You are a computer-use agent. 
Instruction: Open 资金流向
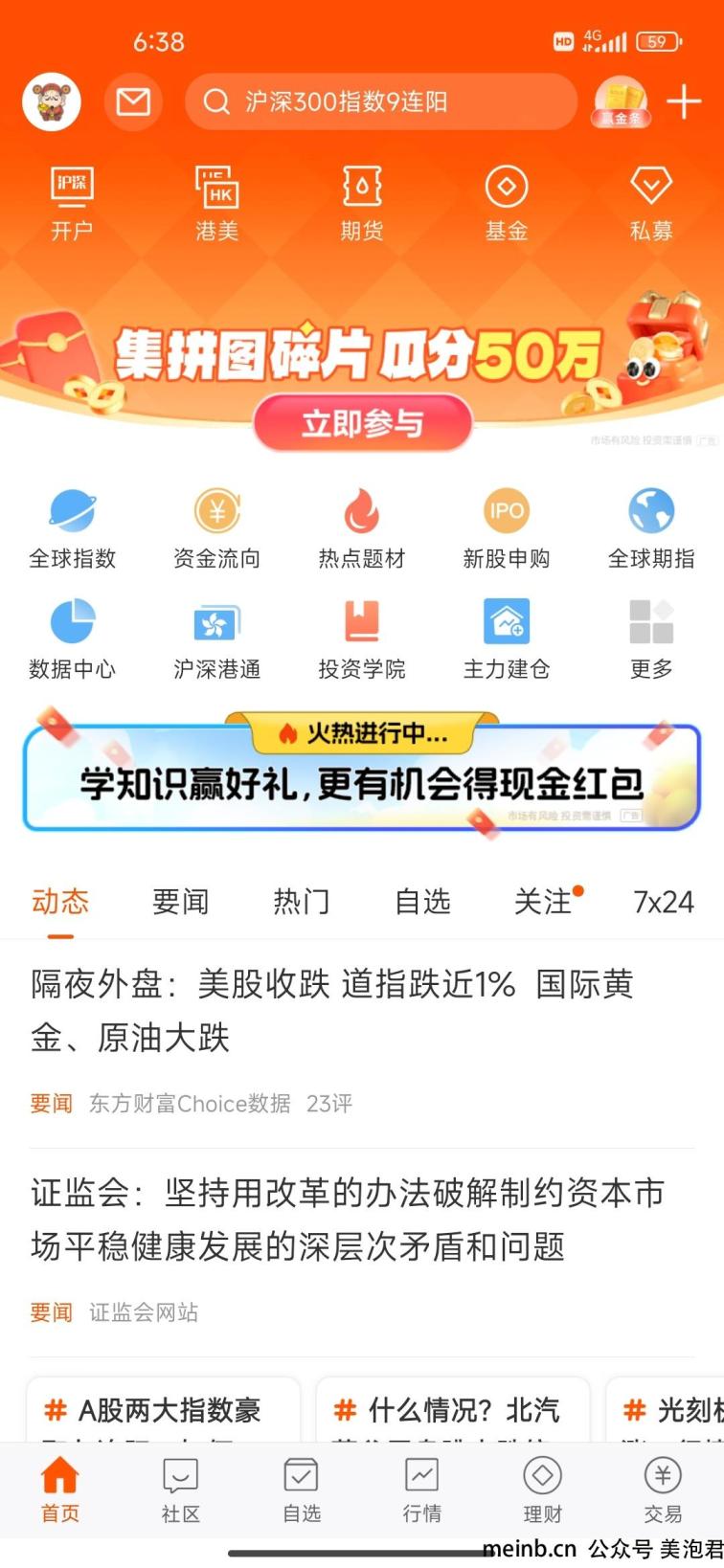pyautogui.click(x=217, y=528)
